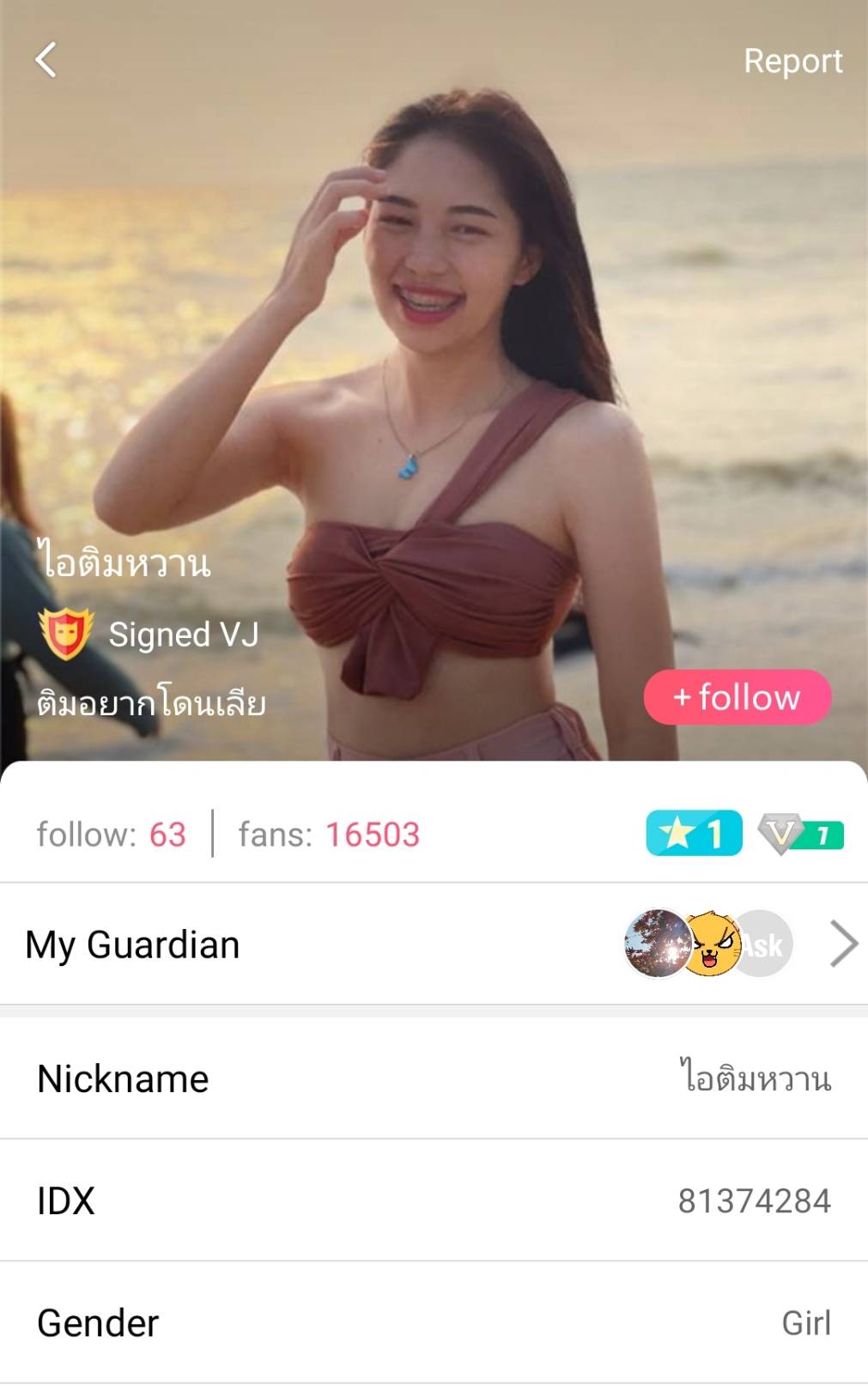Open the My Guardian list
868x1391 pixels.
(434, 945)
